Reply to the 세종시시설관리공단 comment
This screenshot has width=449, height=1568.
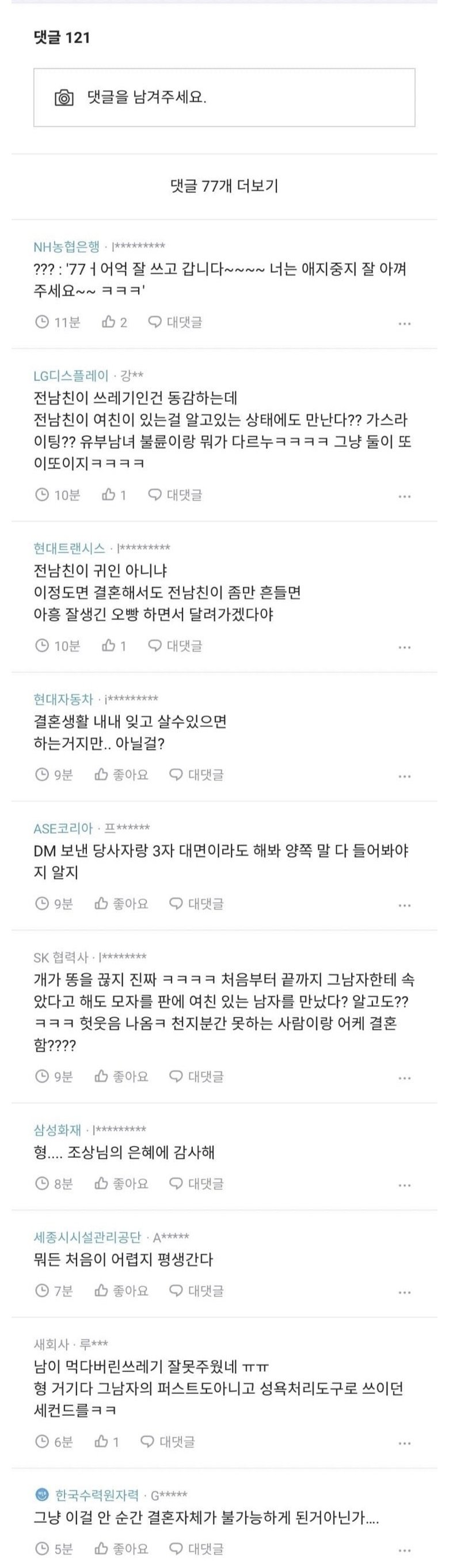[196, 1291]
